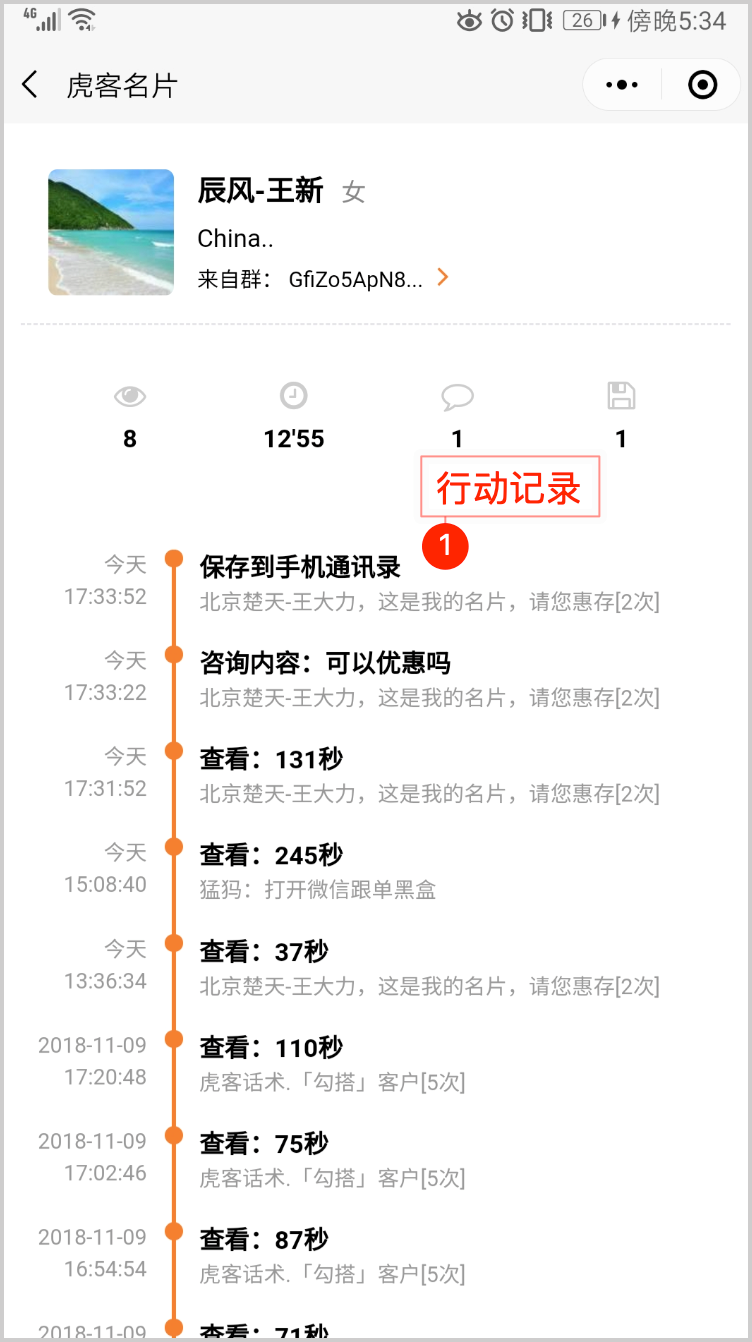View 辰风-王新's beach profile photo
Image resolution: width=752 pixels, height=1342 pixels.
tap(111, 232)
